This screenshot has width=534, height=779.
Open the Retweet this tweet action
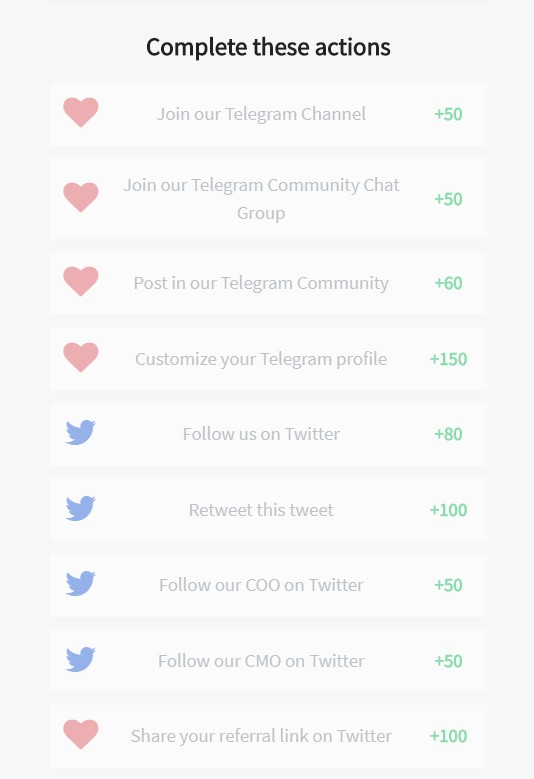(x=268, y=510)
